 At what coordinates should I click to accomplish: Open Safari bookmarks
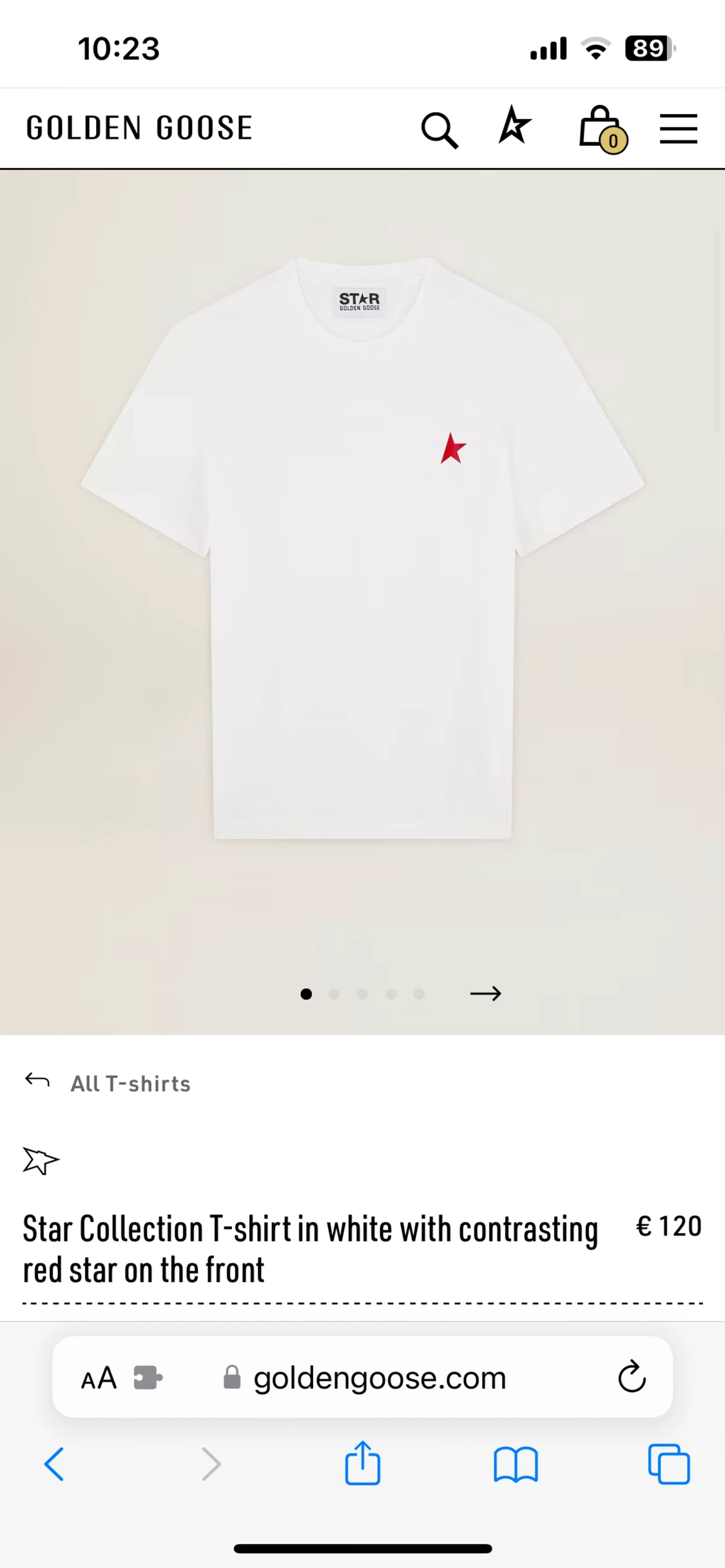[516, 1464]
